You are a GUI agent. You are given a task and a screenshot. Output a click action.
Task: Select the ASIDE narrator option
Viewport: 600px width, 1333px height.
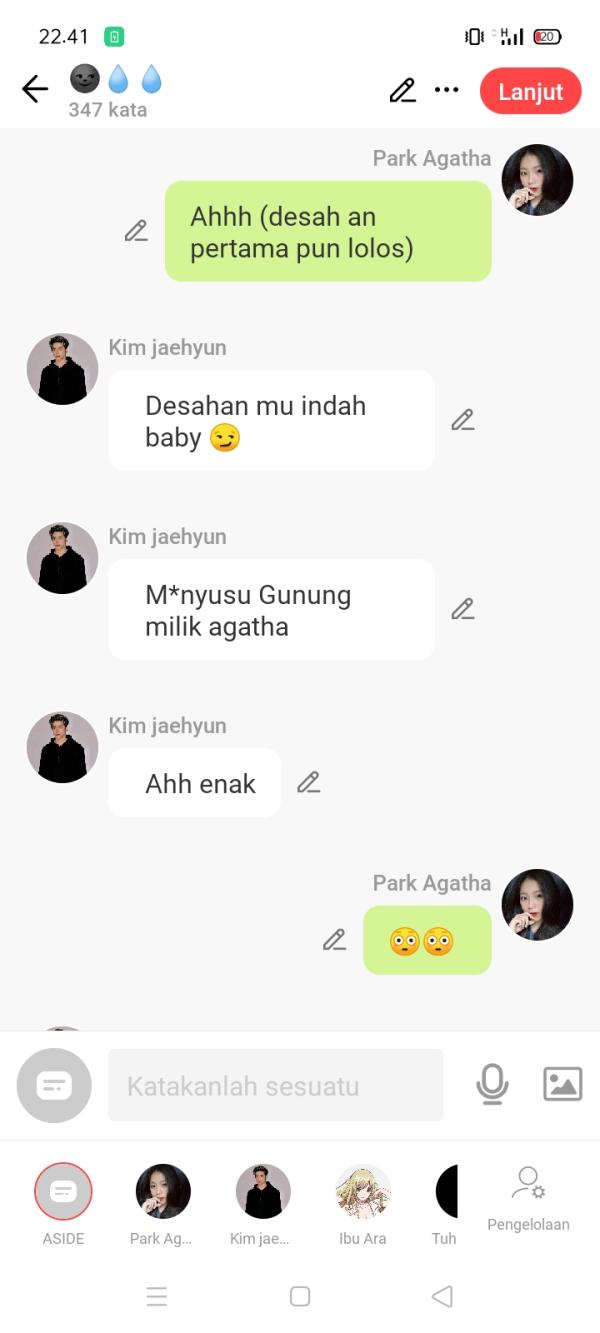[63, 1192]
